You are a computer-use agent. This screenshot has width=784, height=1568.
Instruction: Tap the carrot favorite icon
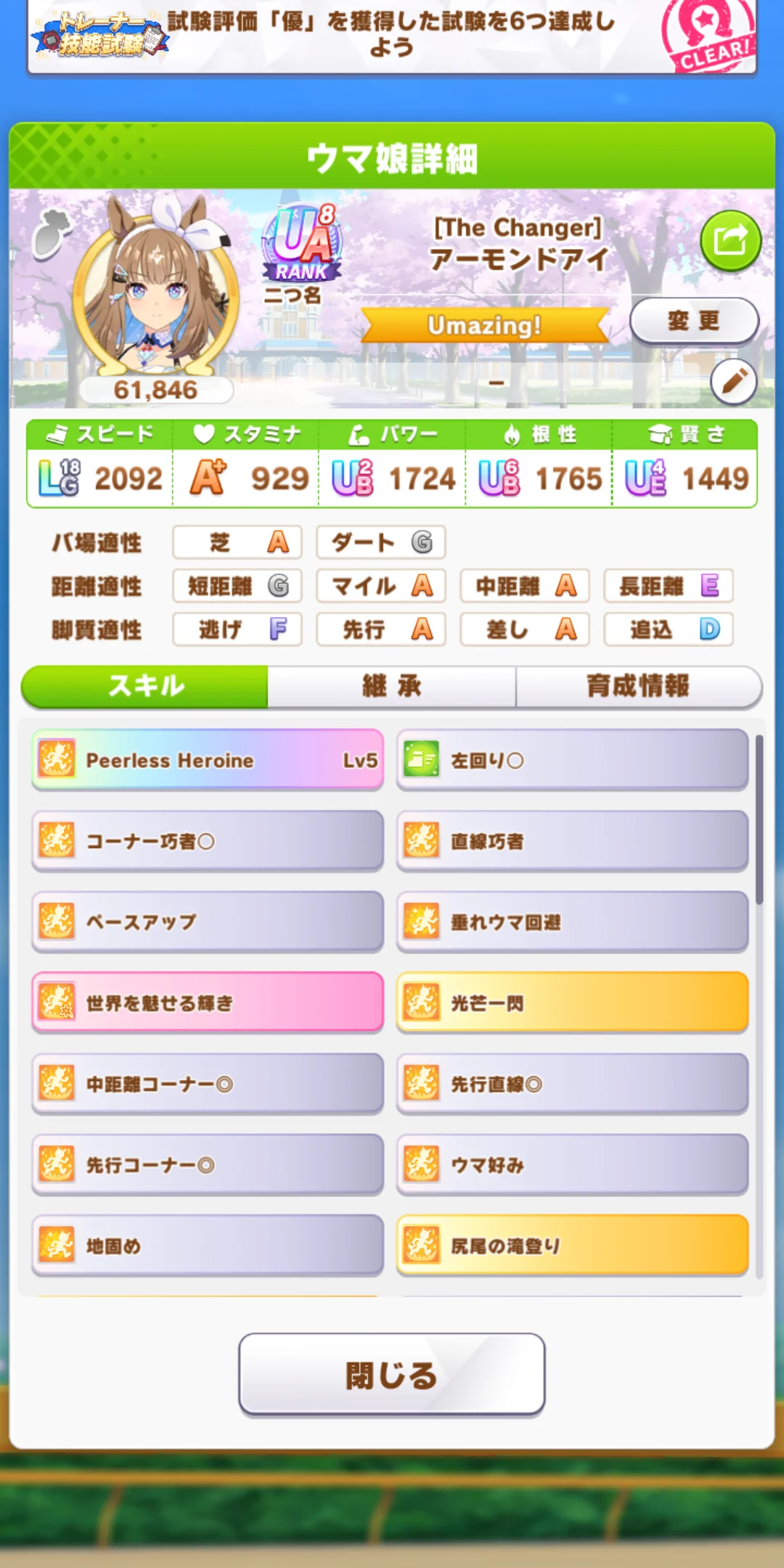click(51, 232)
